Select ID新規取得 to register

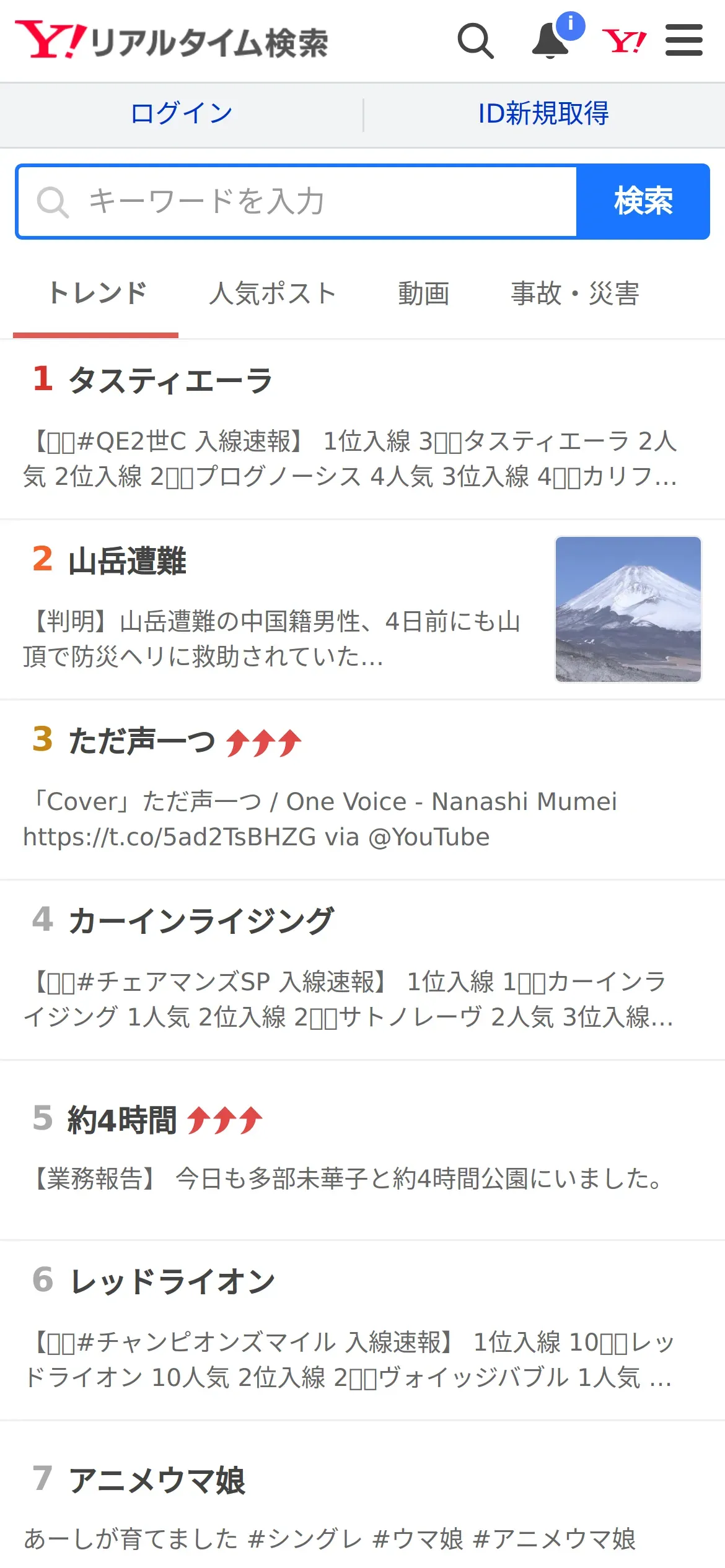(543, 114)
